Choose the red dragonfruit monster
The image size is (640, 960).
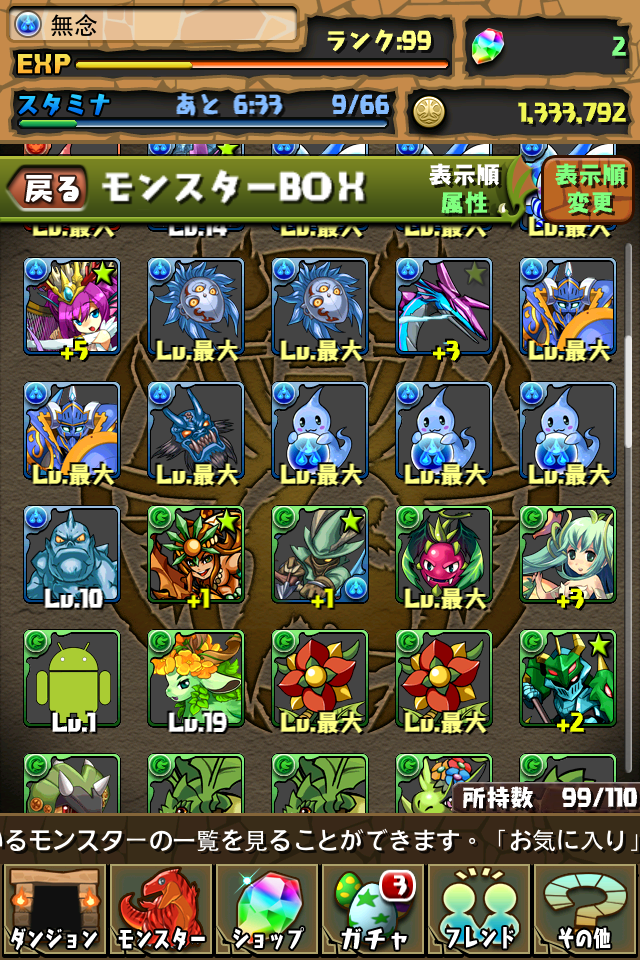(444, 554)
